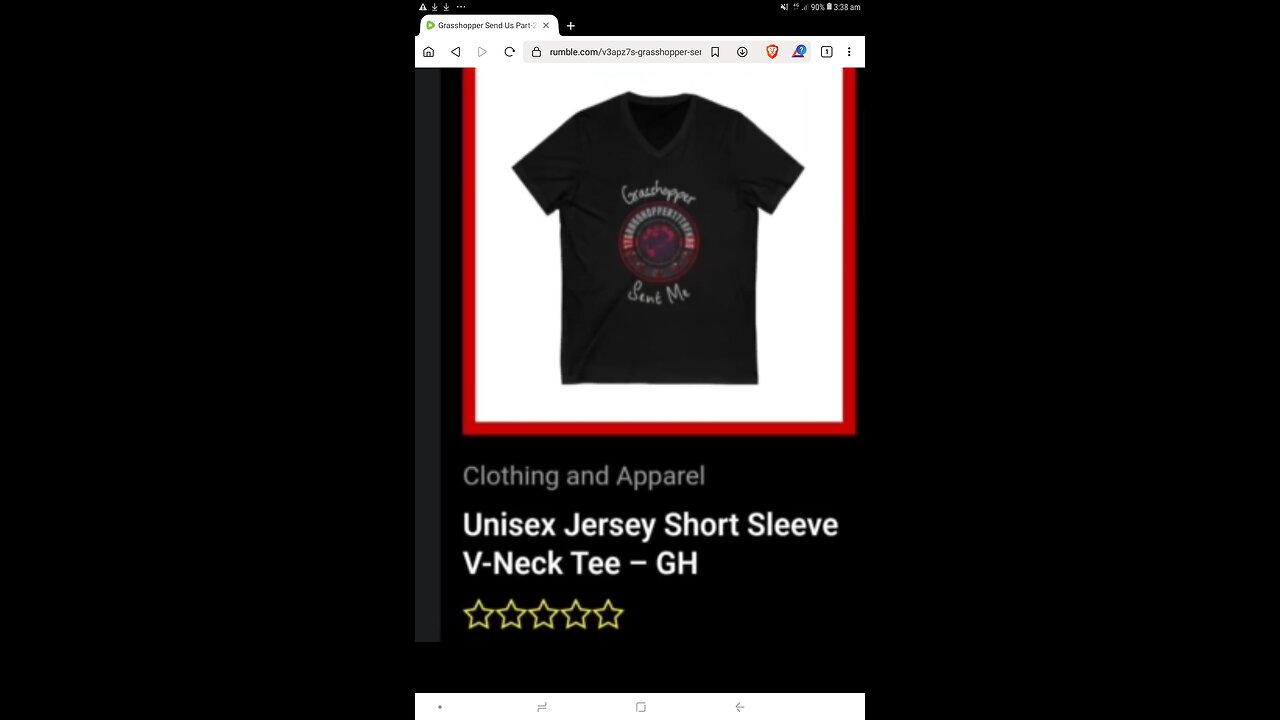Open a new browser tab
This screenshot has height=720, width=1280.
[571, 25]
